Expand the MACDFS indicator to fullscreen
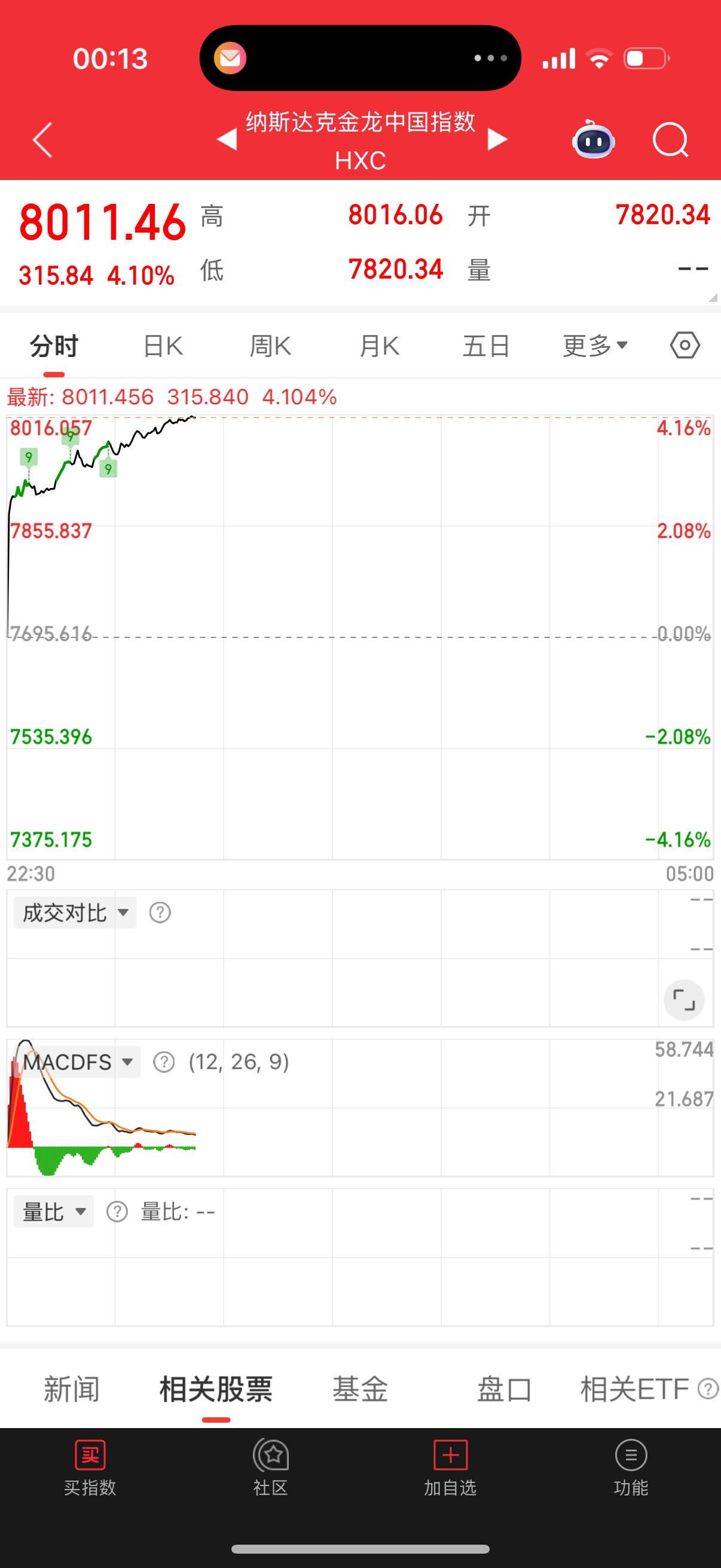This screenshot has height=1568, width=721. (684, 999)
